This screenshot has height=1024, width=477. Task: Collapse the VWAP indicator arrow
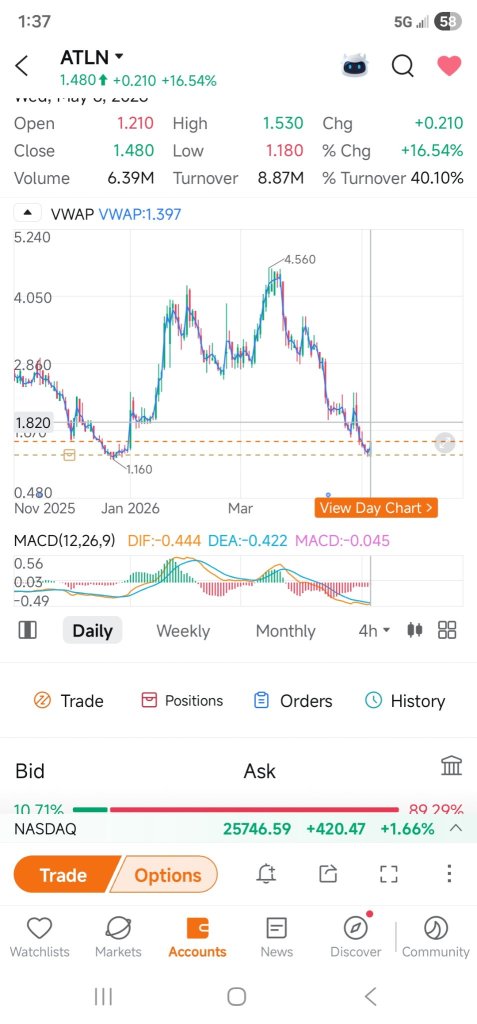click(27, 213)
